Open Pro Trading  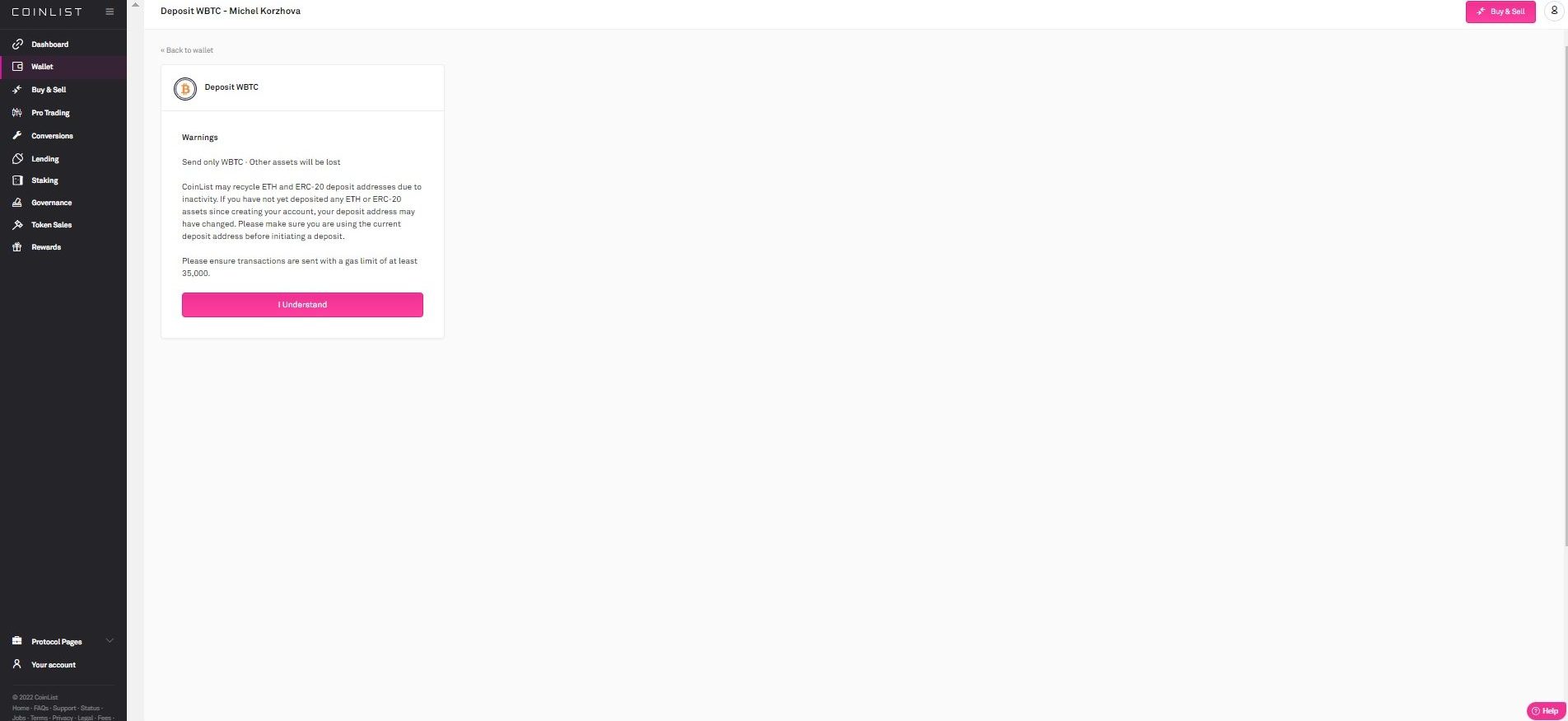[x=50, y=113]
